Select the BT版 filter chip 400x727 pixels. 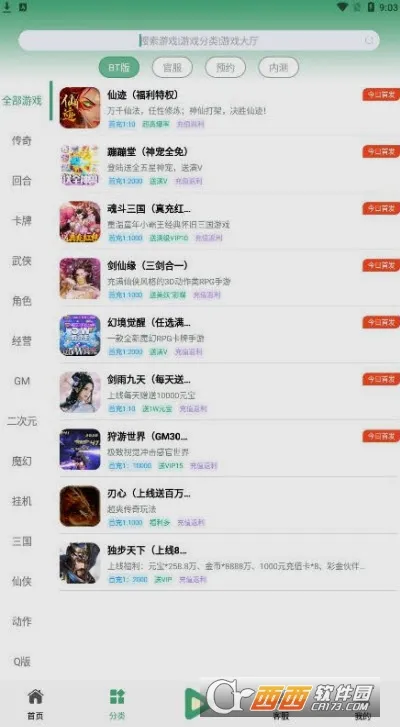[119, 68]
